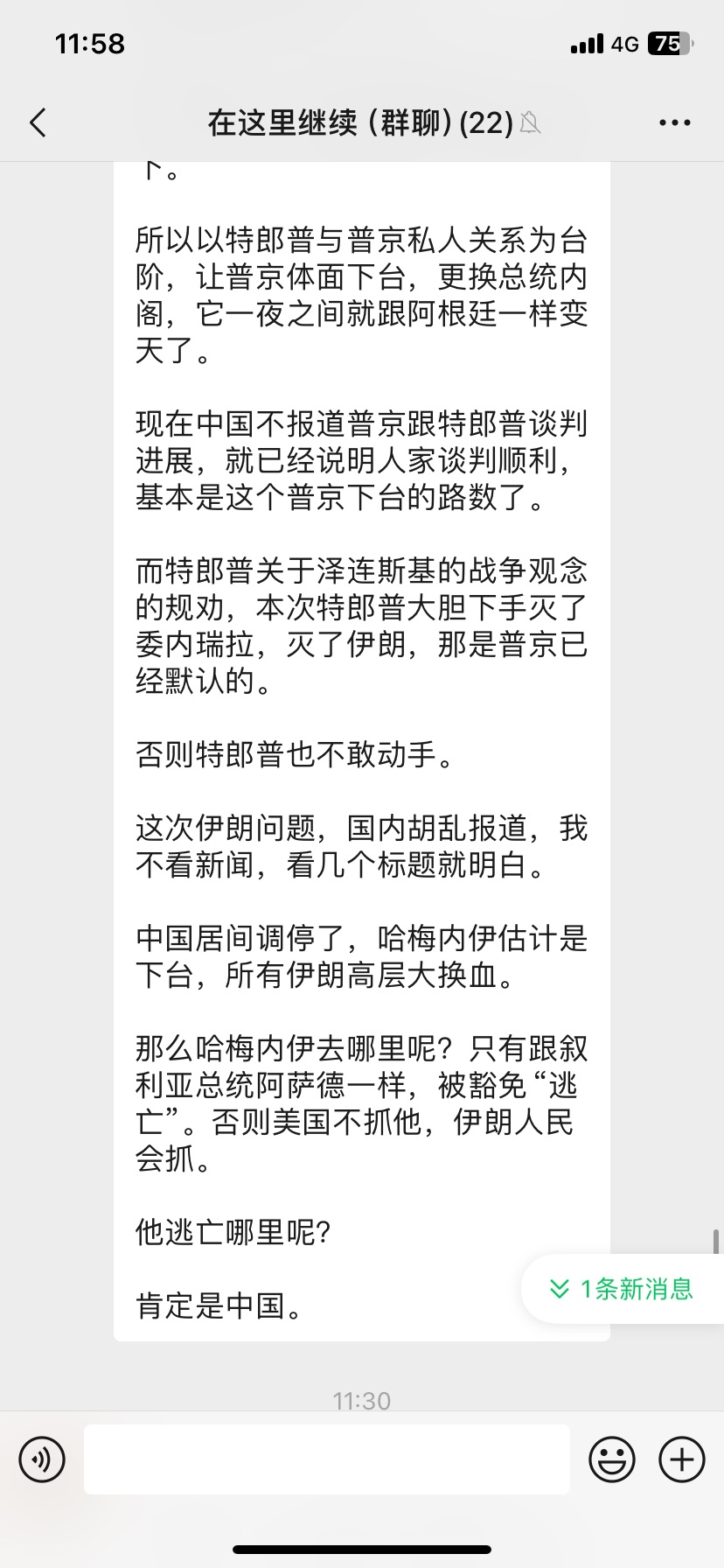Focus the message text field

click(326, 1459)
